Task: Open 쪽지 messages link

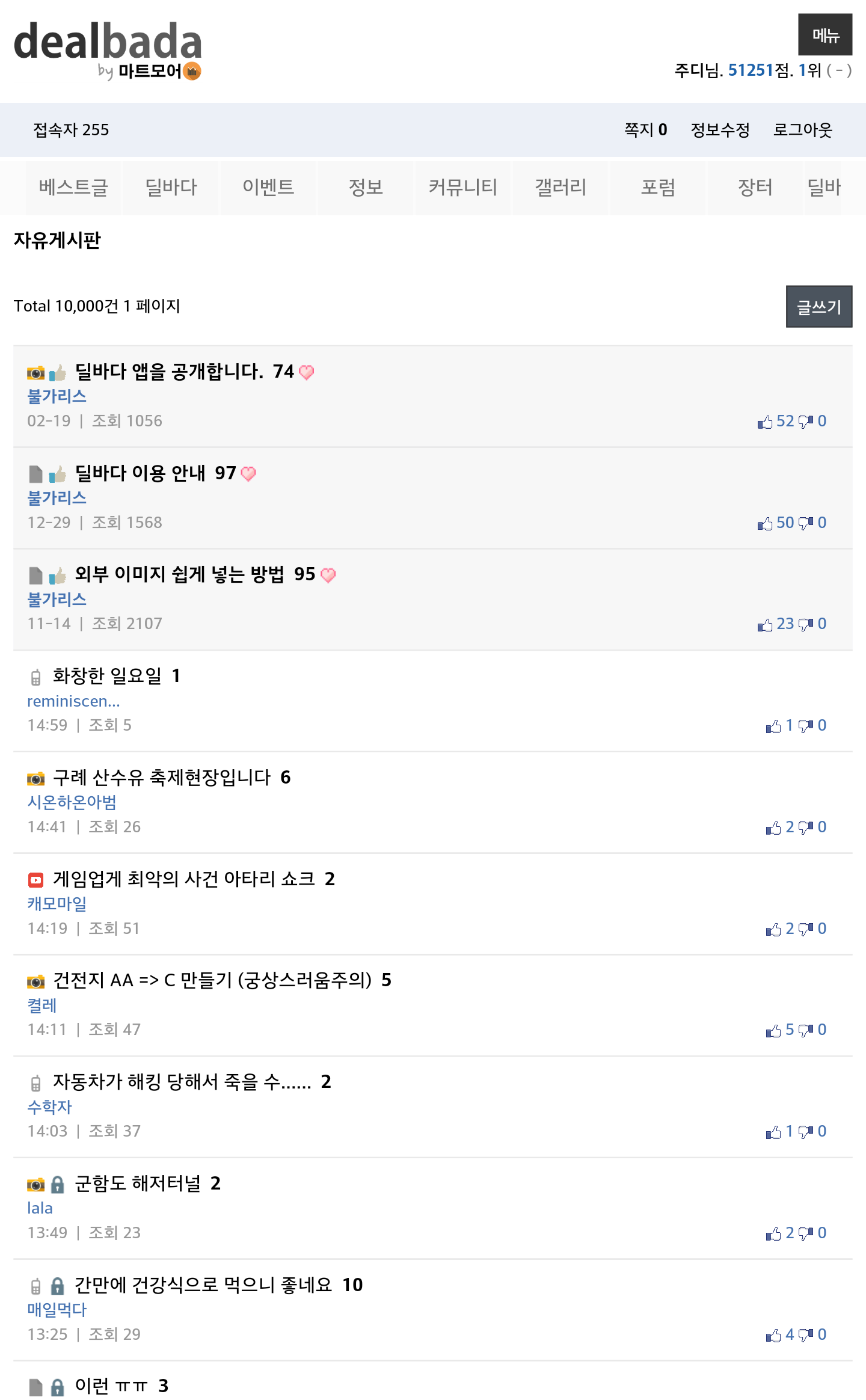Action: [x=645, y=130]
